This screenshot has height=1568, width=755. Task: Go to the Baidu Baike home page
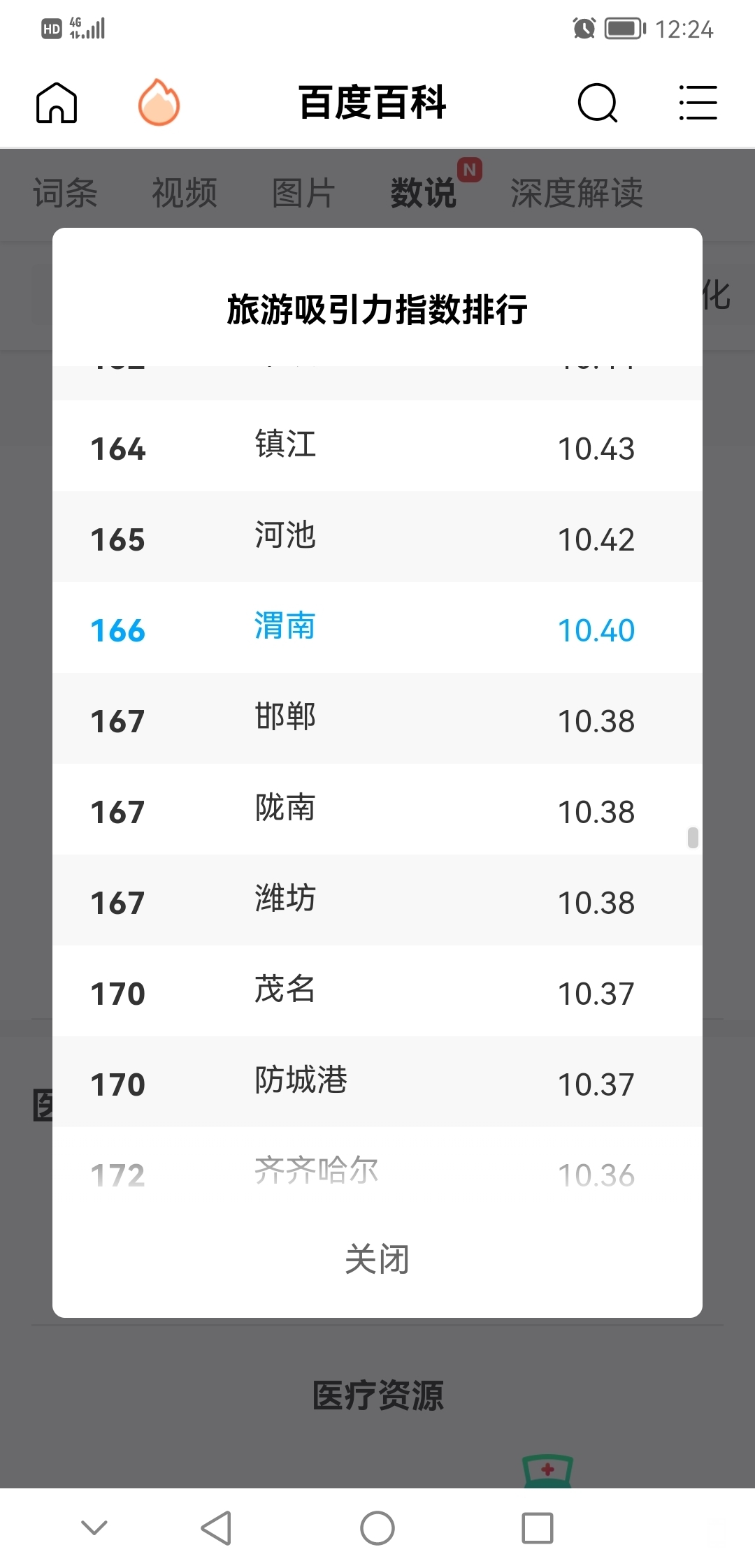point(57,103)
